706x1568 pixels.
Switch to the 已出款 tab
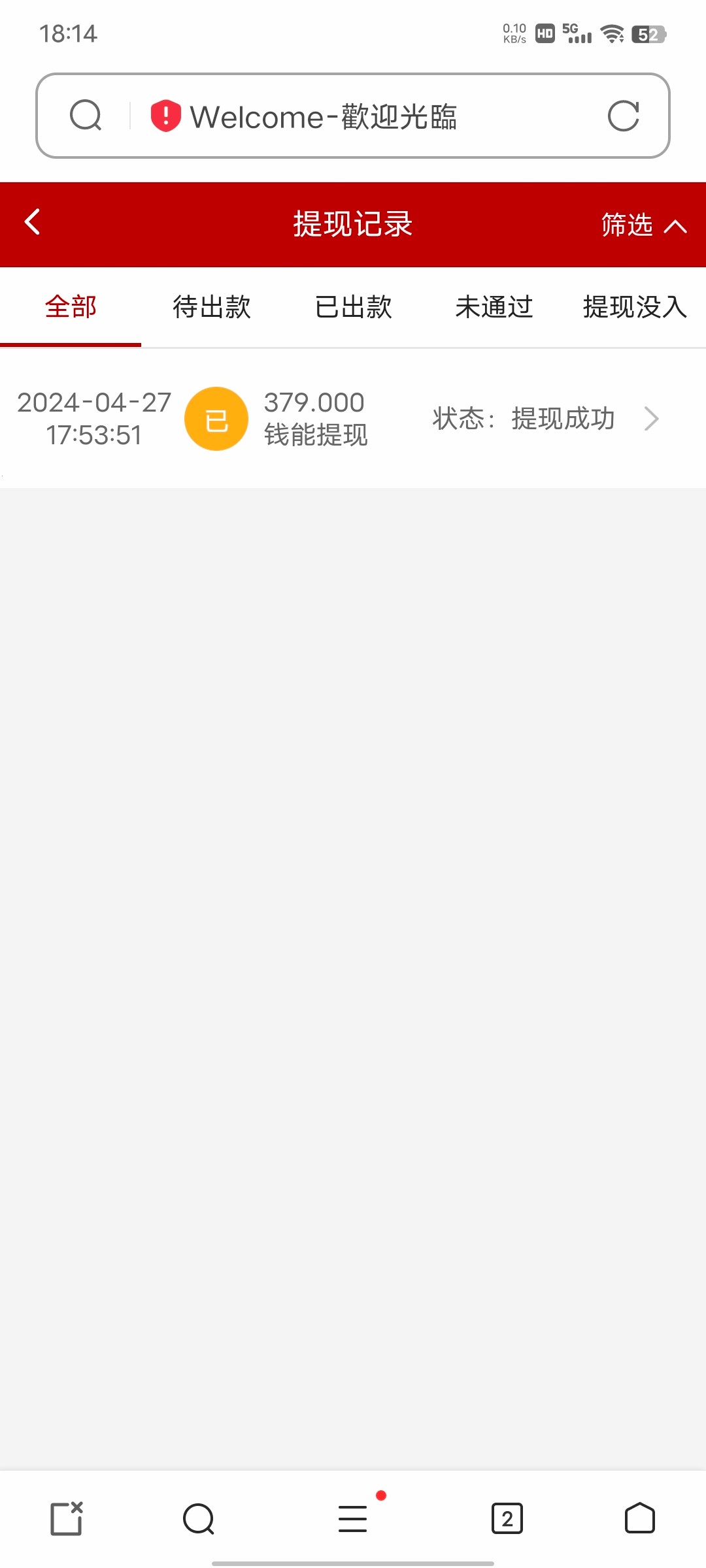(352, 307)
